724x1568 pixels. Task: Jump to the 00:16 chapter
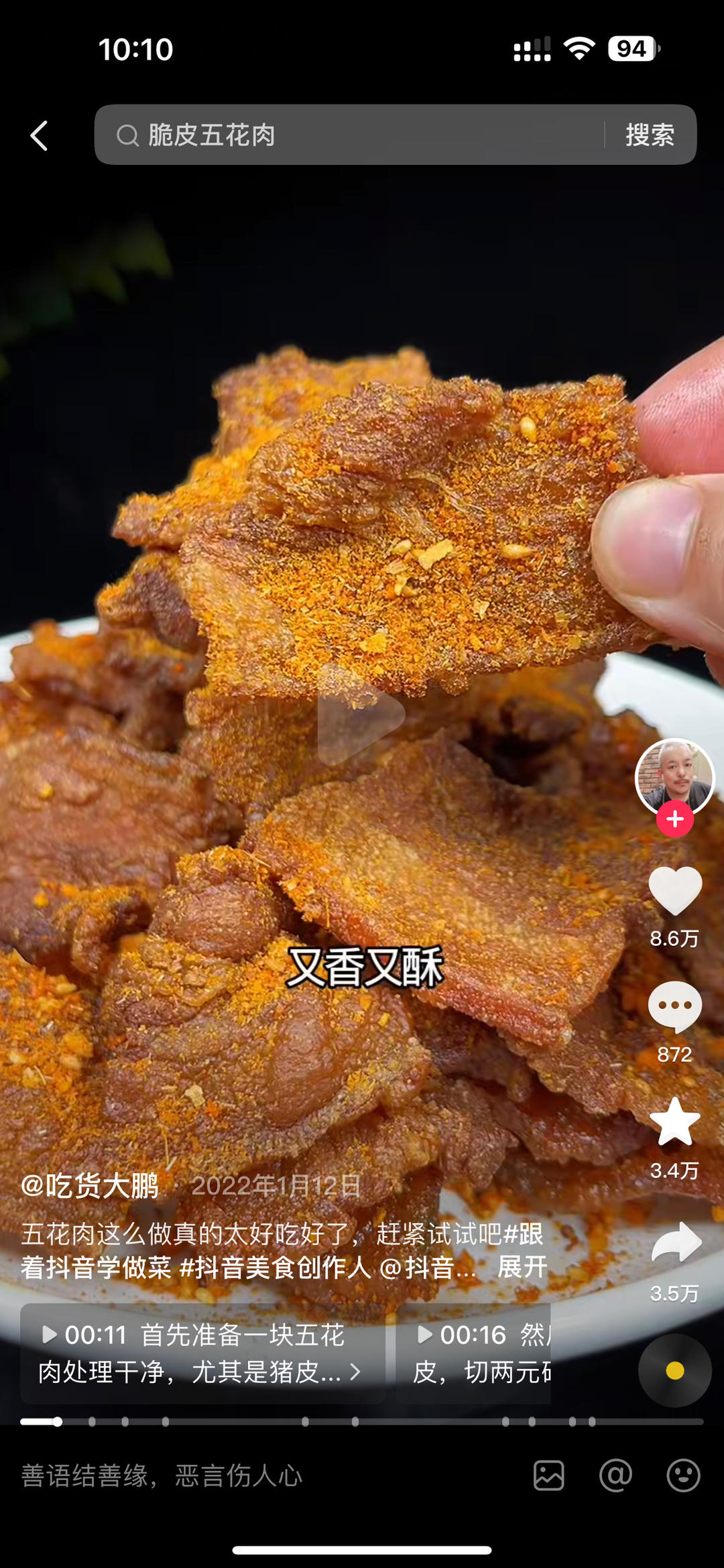point(473,1353)
